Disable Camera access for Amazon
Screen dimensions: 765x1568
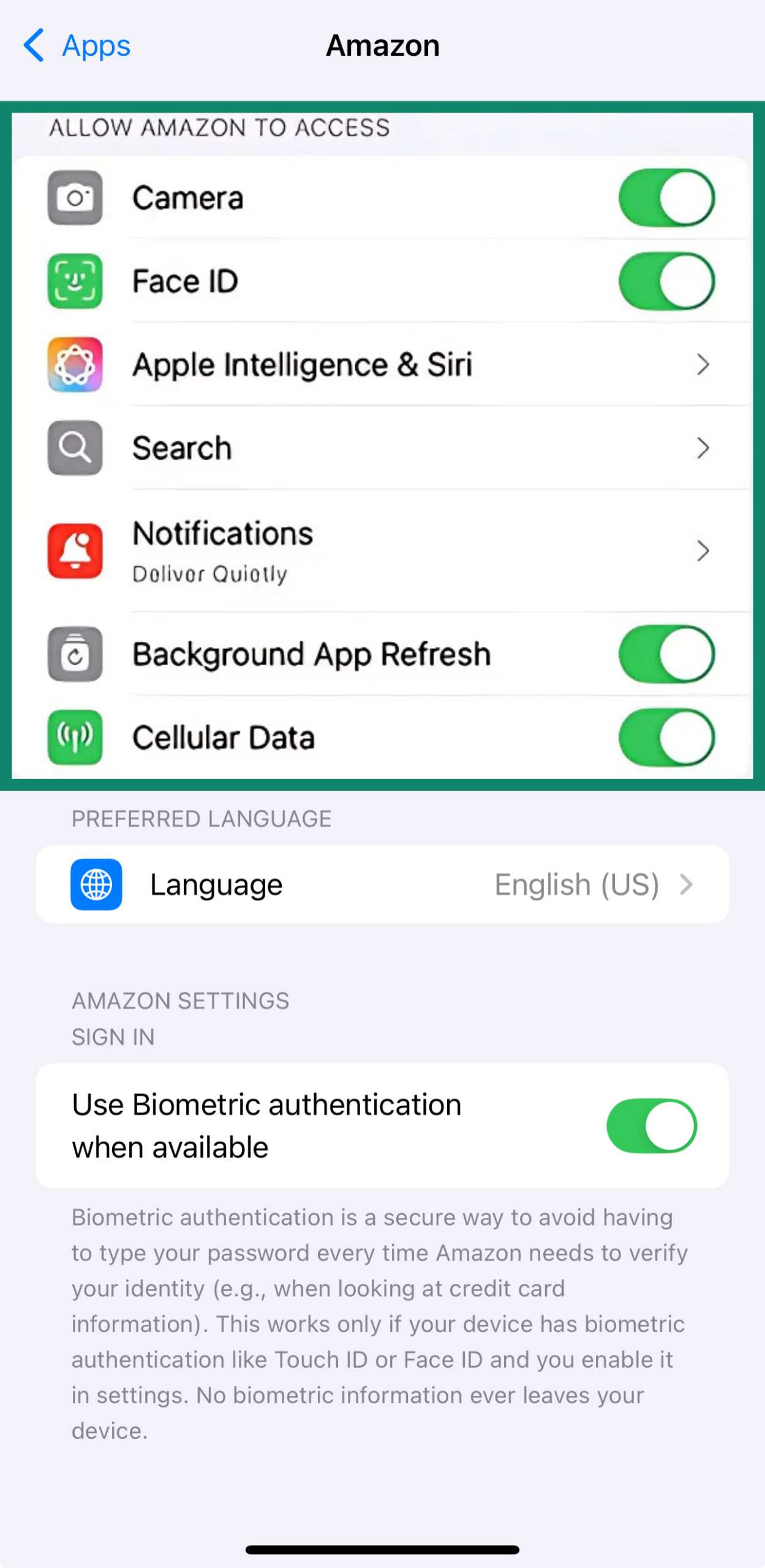point(666,197)
